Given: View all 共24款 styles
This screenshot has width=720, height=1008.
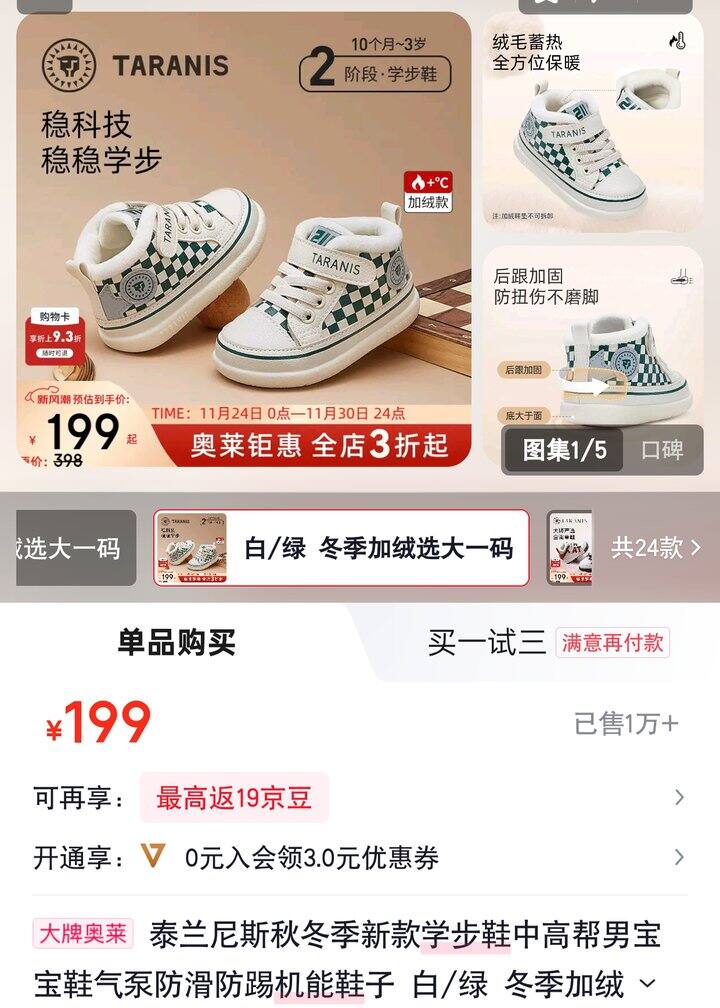Looking at the screenshot, I should (x=656, y=548).
